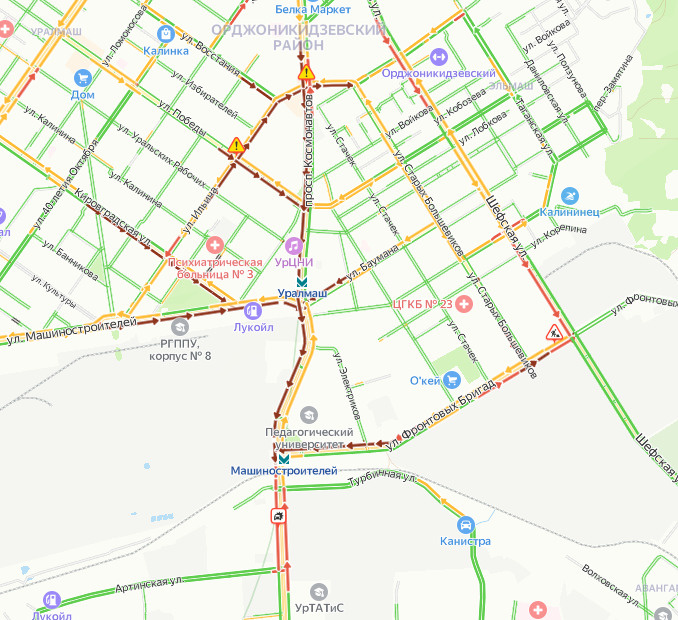Open the warning sign on просп. Космонавтов
The height and width of the screenshot is (620, 678).
pyautogui.click(x=306, y=72)
